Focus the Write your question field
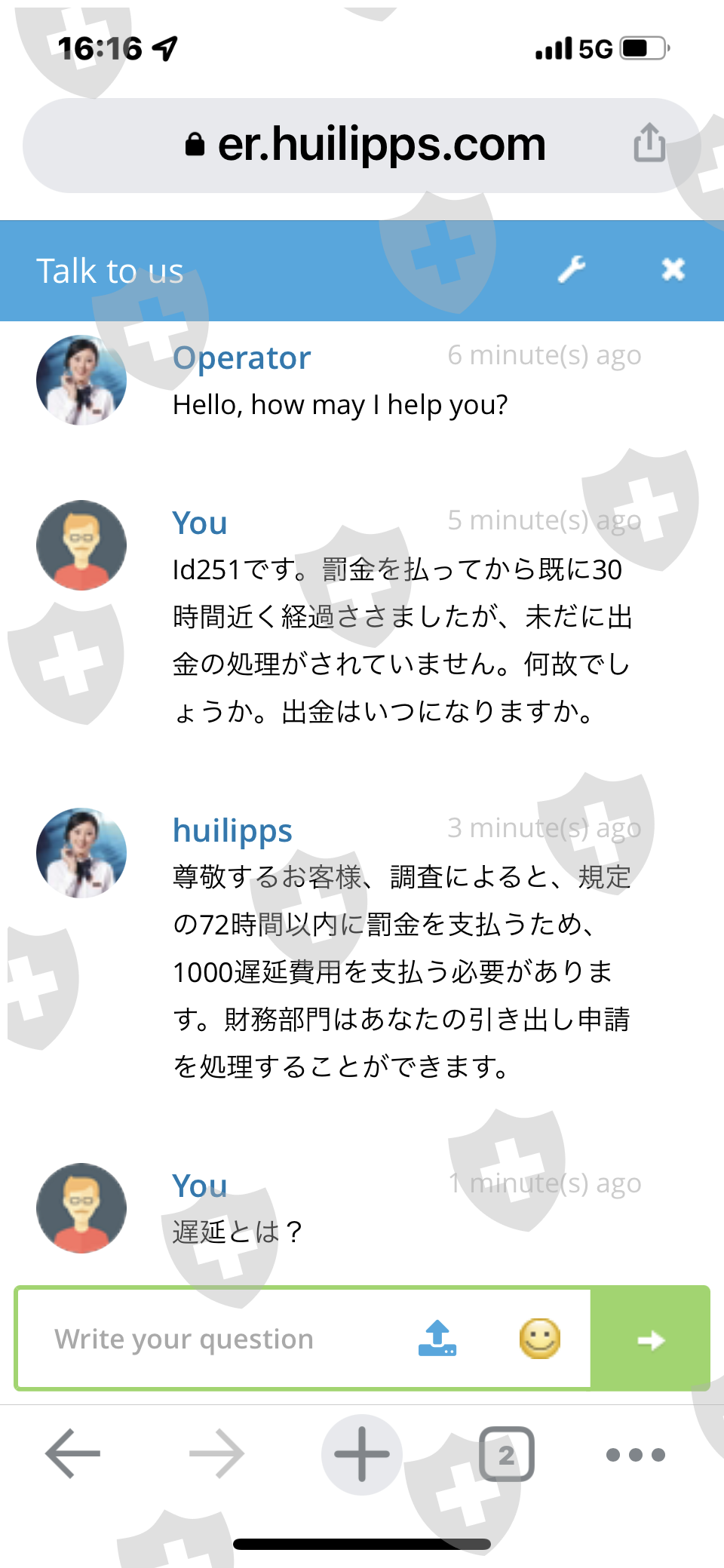The image size is (724, 1568). [219, 1339]
